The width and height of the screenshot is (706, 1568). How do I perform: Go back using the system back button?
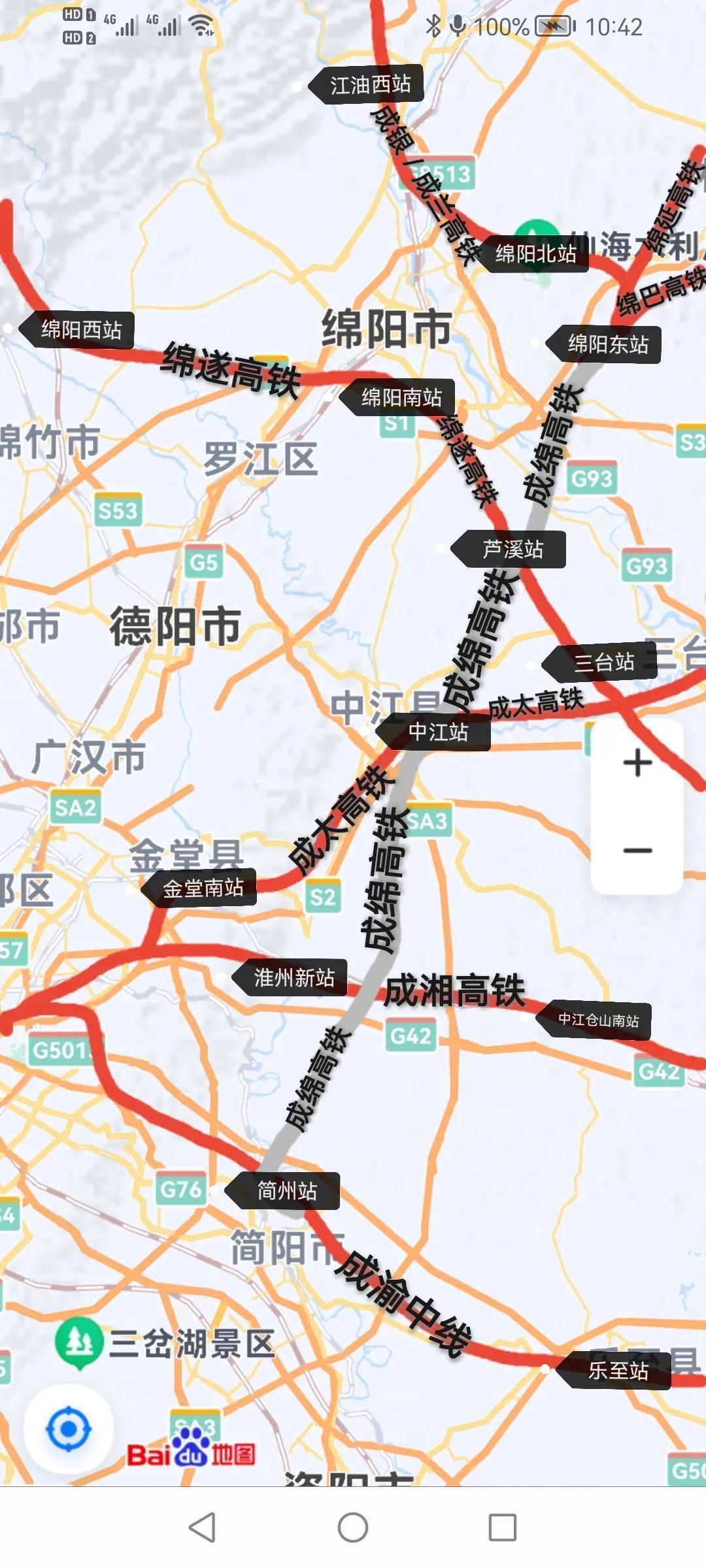[x=202, y=1527]
